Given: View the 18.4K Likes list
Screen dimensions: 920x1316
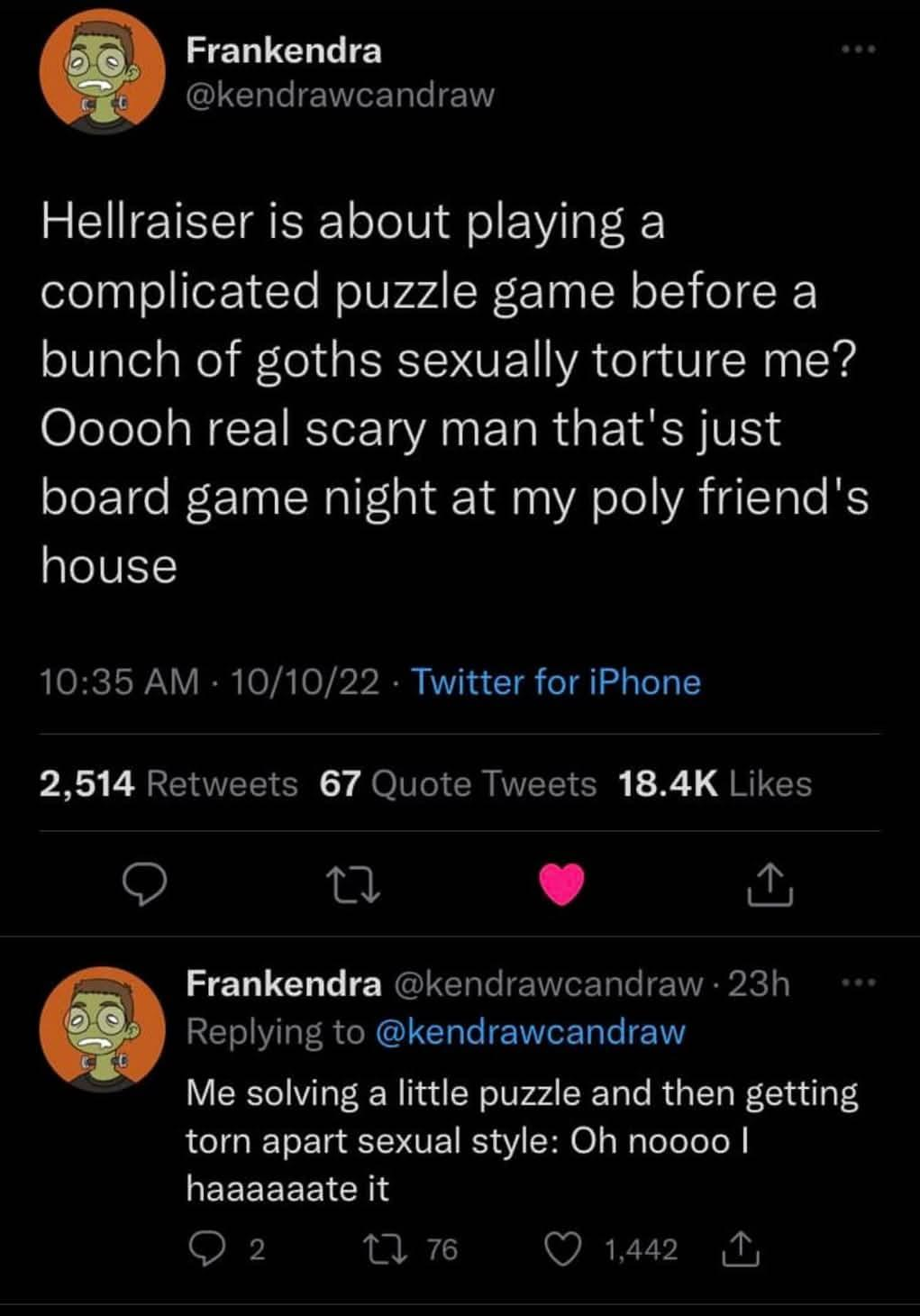Looking at the screenshot, I should point(715,783).
